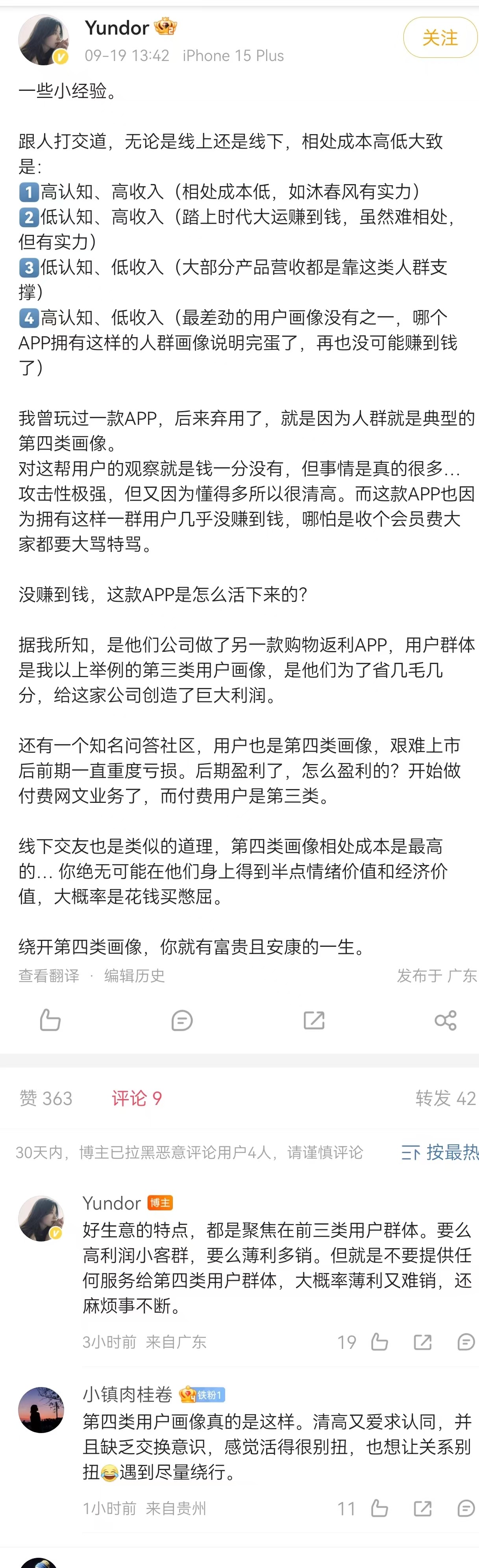Open the comment icon under the post
Image resolution: width=479 pixels, height=1568 pixels.
pos(182,1020)
